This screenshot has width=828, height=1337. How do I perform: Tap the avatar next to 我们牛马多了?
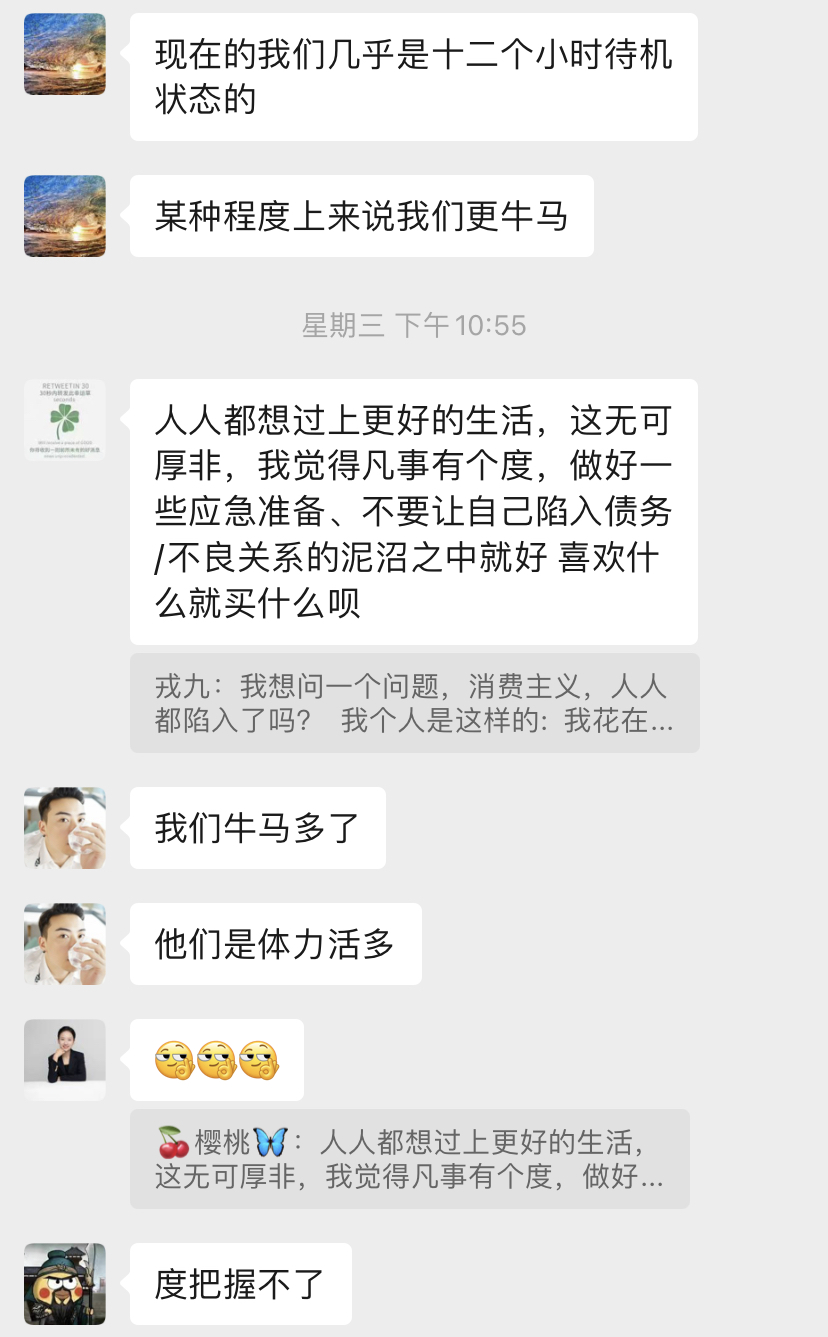(65, 828)
